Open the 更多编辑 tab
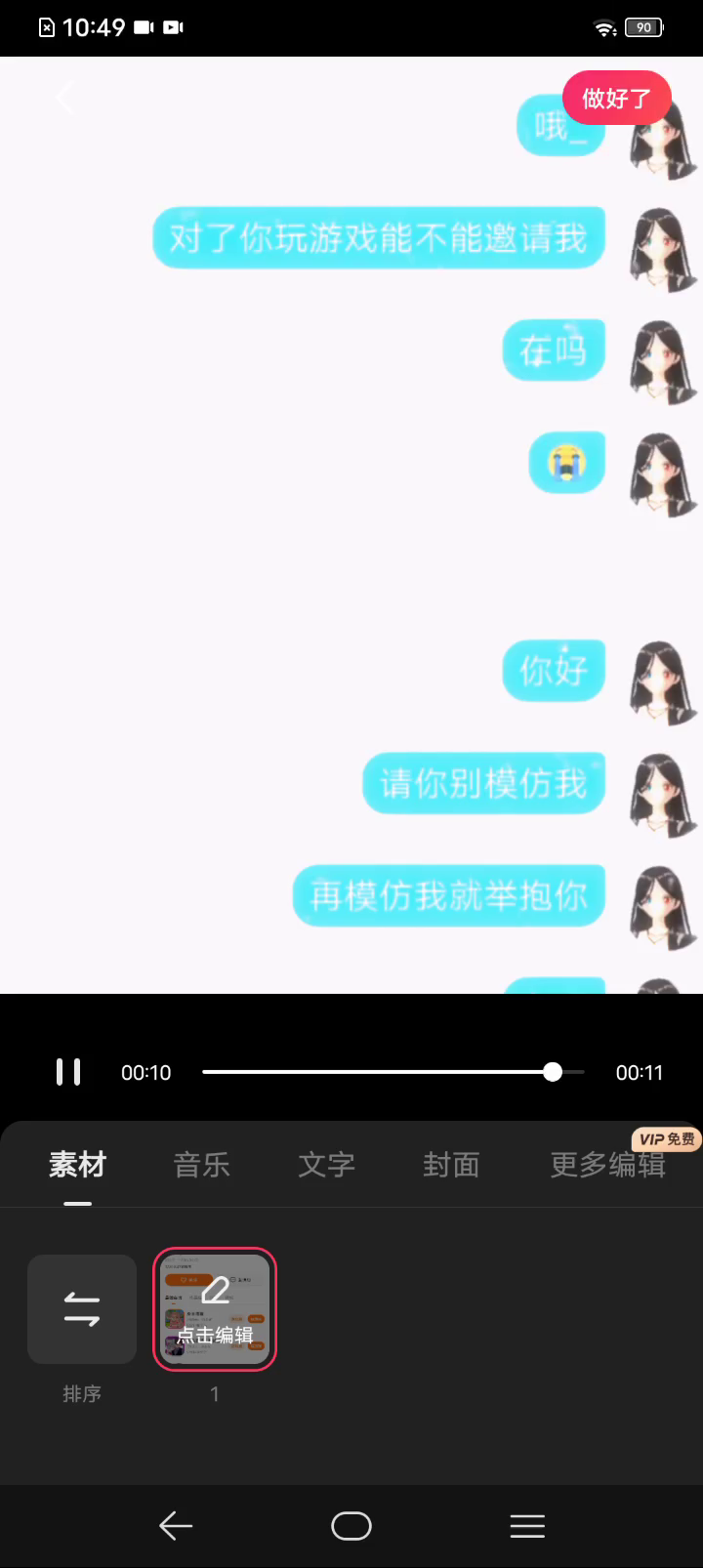The height and width of the screenshot is (1568, 703). [607, 1165]
